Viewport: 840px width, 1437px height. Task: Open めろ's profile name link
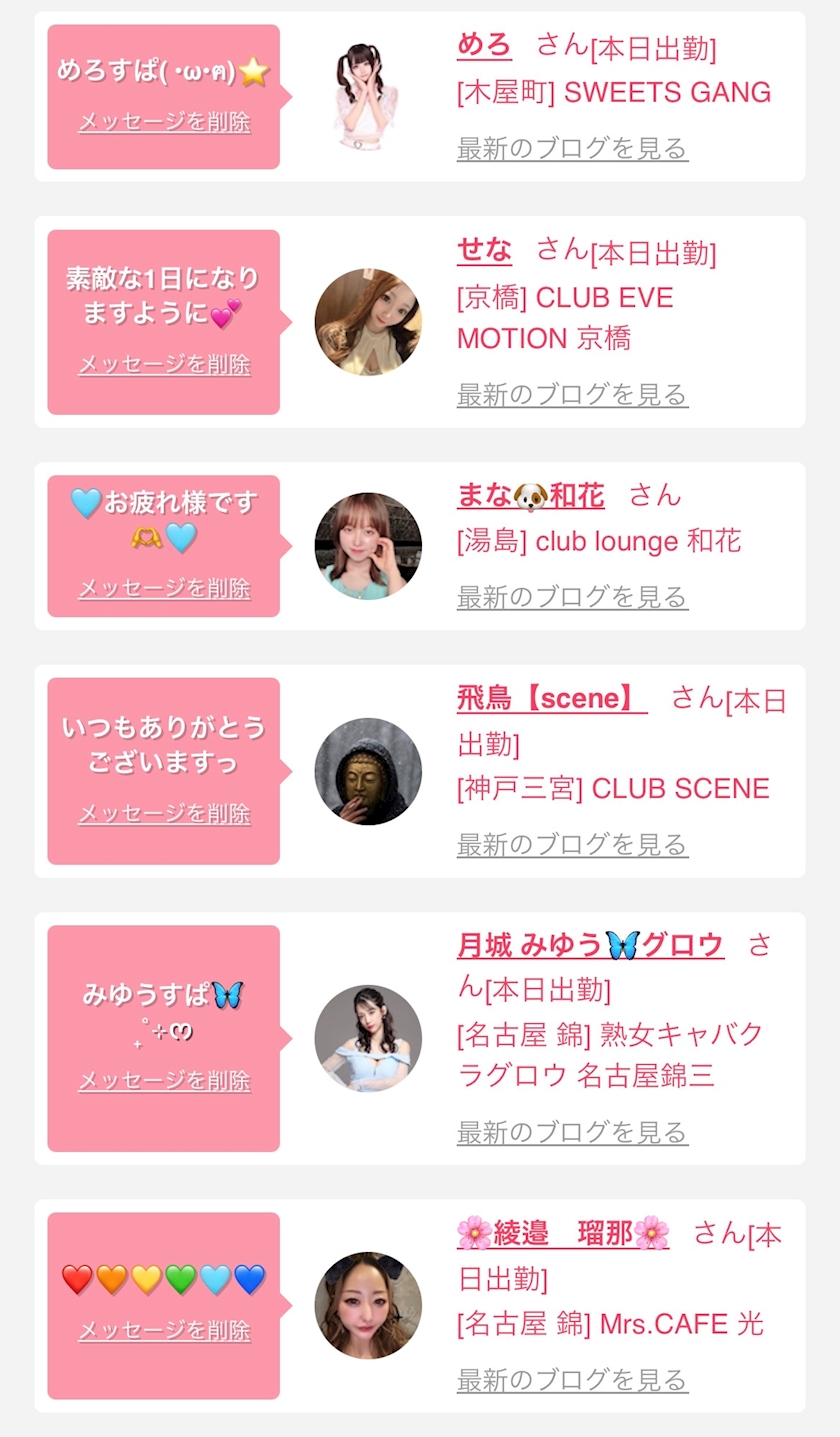click(x=484, y=45)
